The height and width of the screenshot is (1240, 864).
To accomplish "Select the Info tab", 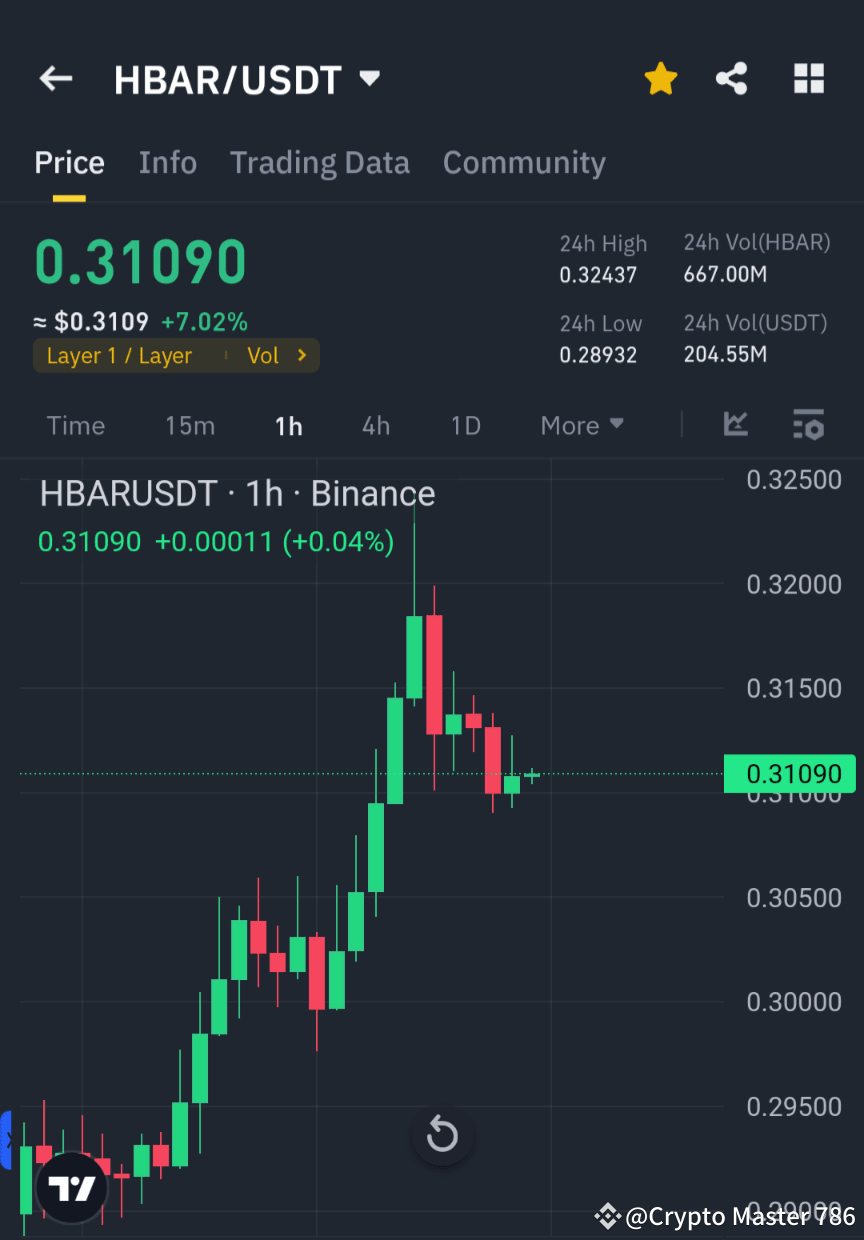I will 167,162.
